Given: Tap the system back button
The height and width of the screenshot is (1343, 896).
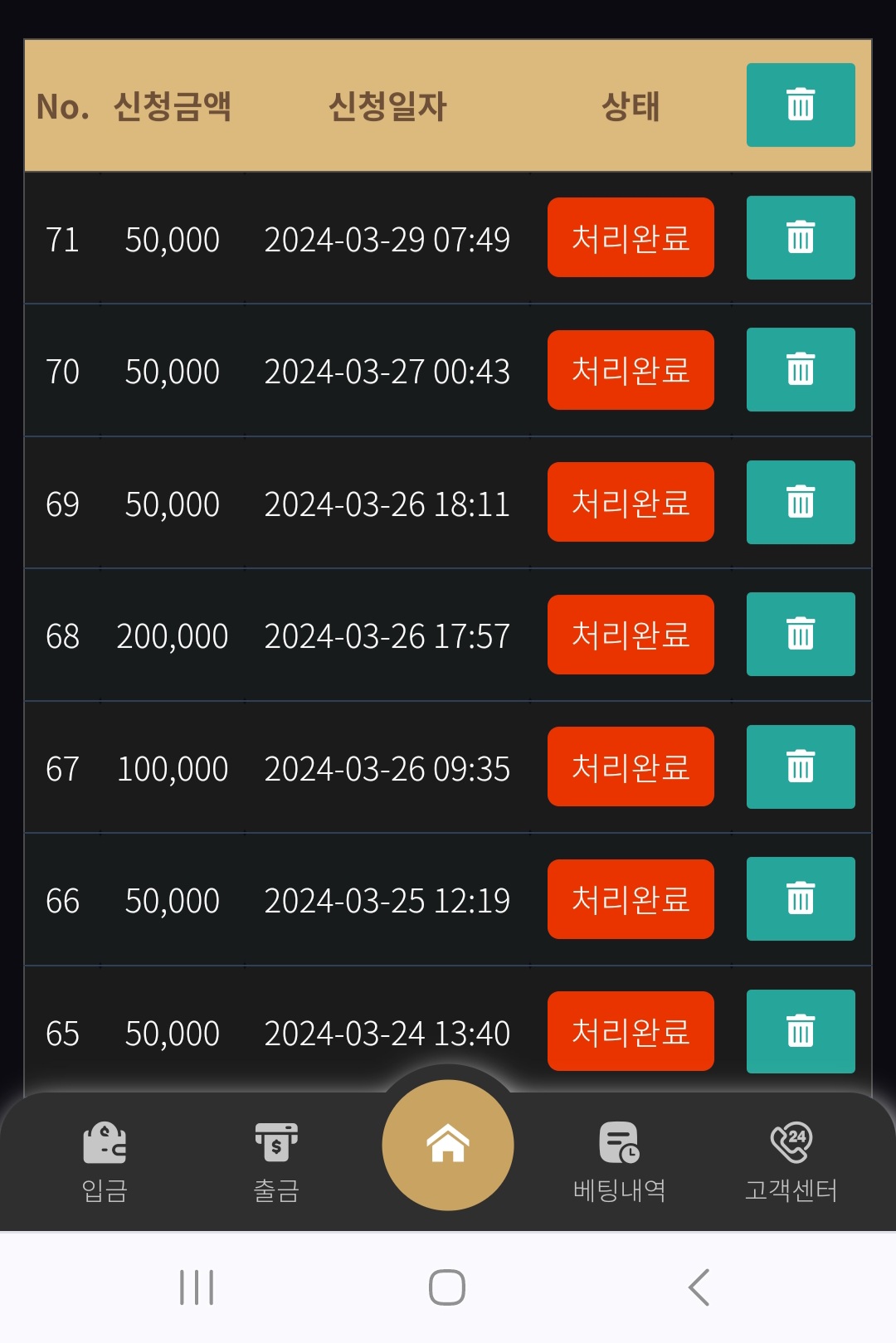Looking at the screenshot, I should coord(699,1287).
